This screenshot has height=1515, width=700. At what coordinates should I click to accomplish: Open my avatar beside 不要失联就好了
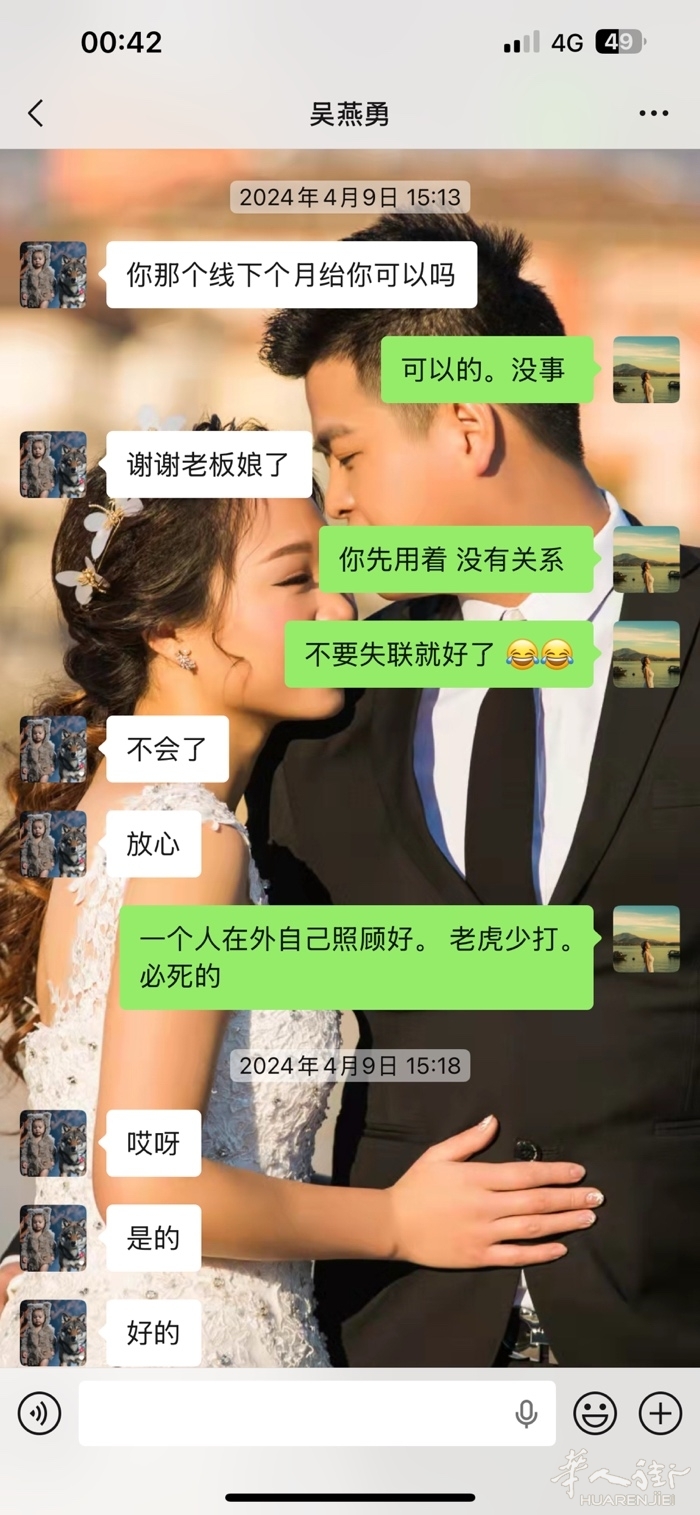point(646,654)
